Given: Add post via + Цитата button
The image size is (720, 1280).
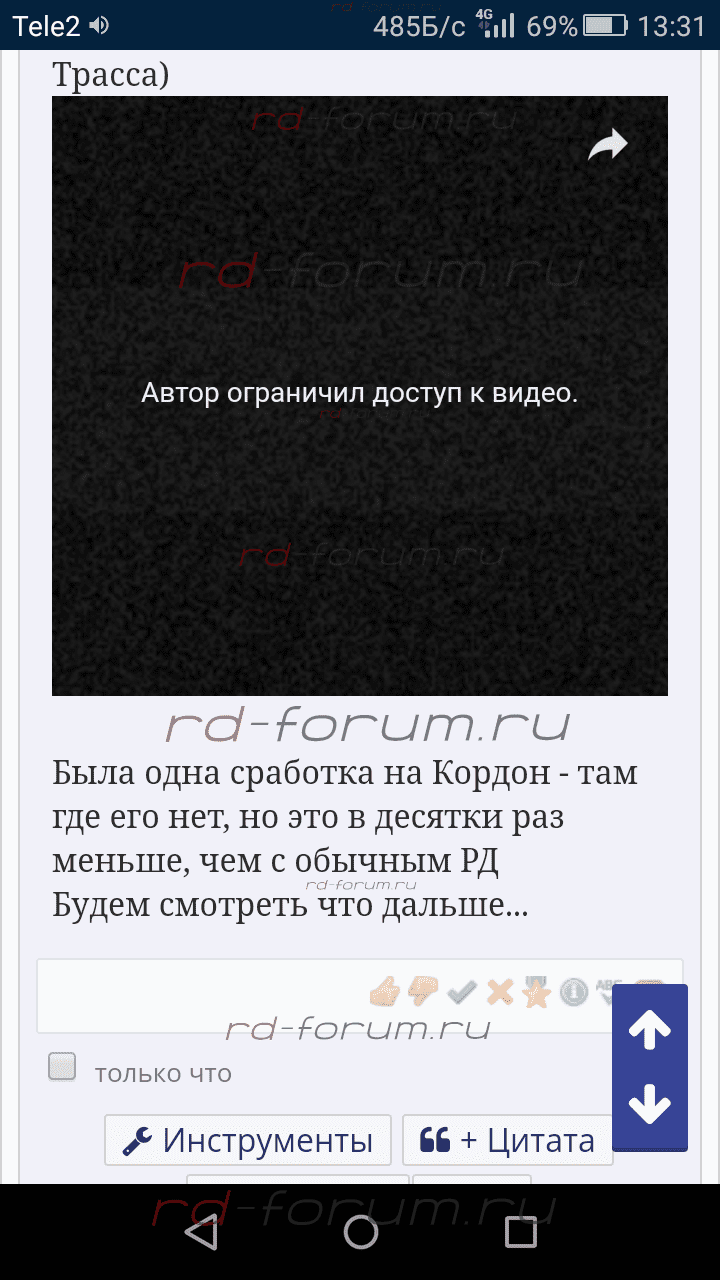Looking at the screenshot, I should point(507,1140).
